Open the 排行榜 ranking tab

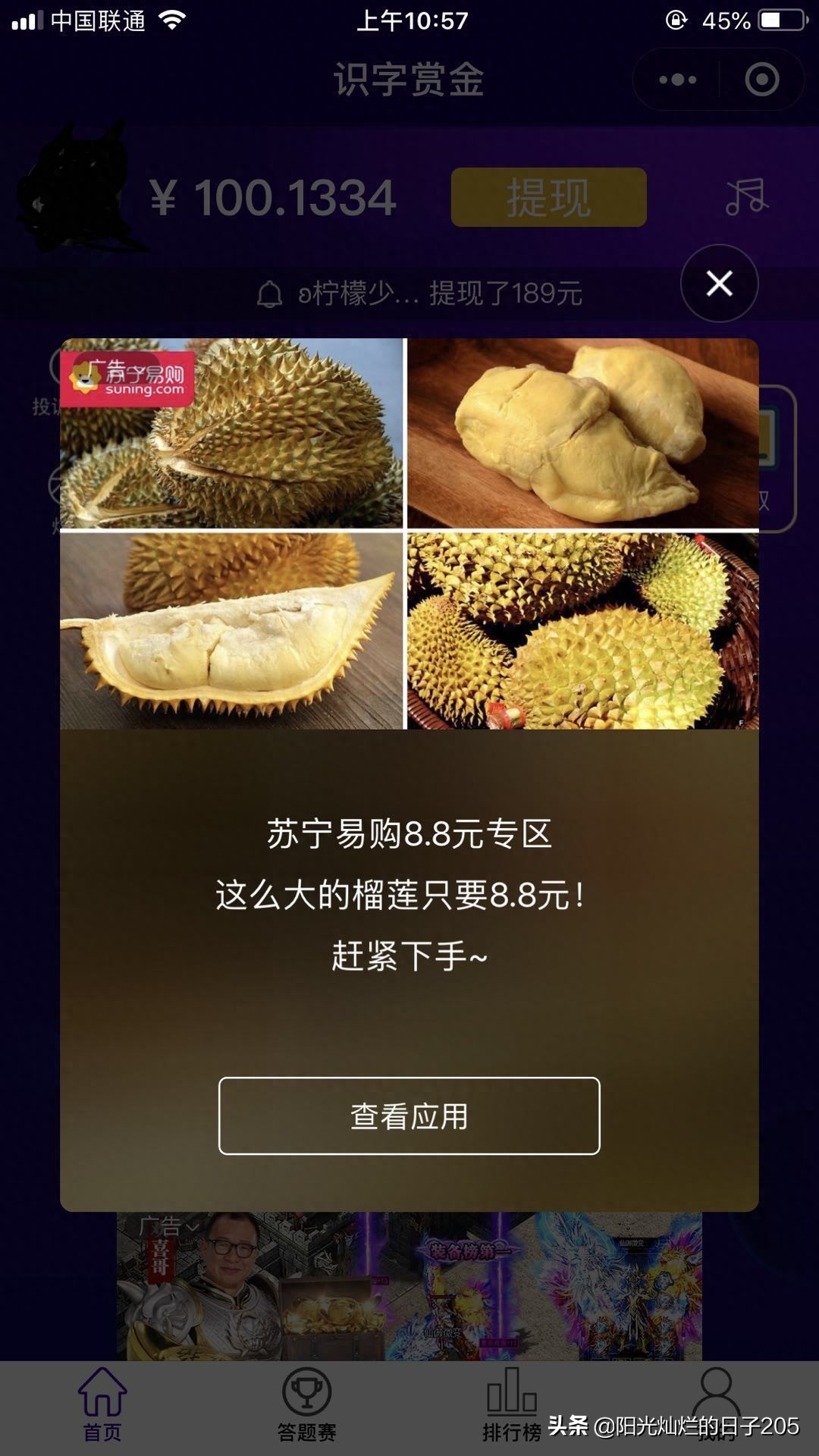(512, 1404)
